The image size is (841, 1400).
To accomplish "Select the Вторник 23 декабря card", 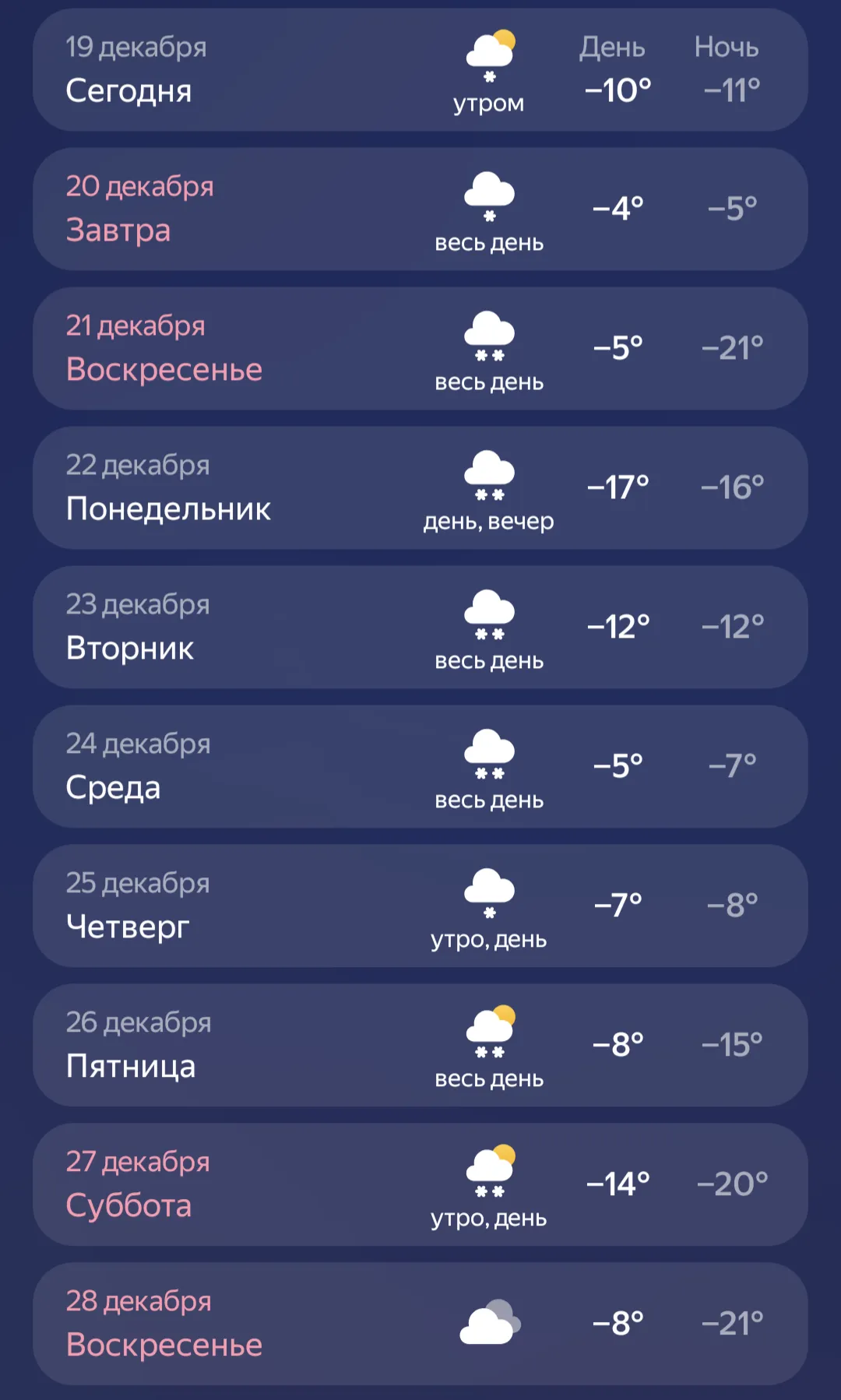I will click(x=420, y=627).
